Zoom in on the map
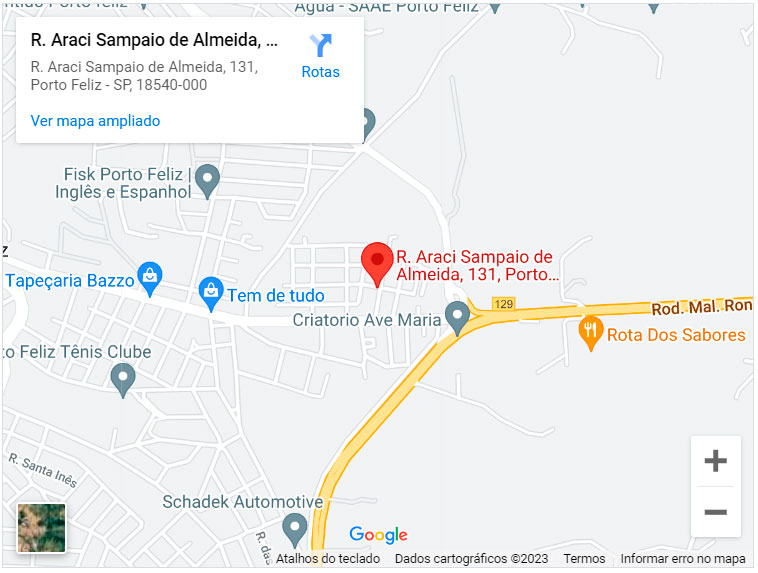 click(x=715, y=461)
